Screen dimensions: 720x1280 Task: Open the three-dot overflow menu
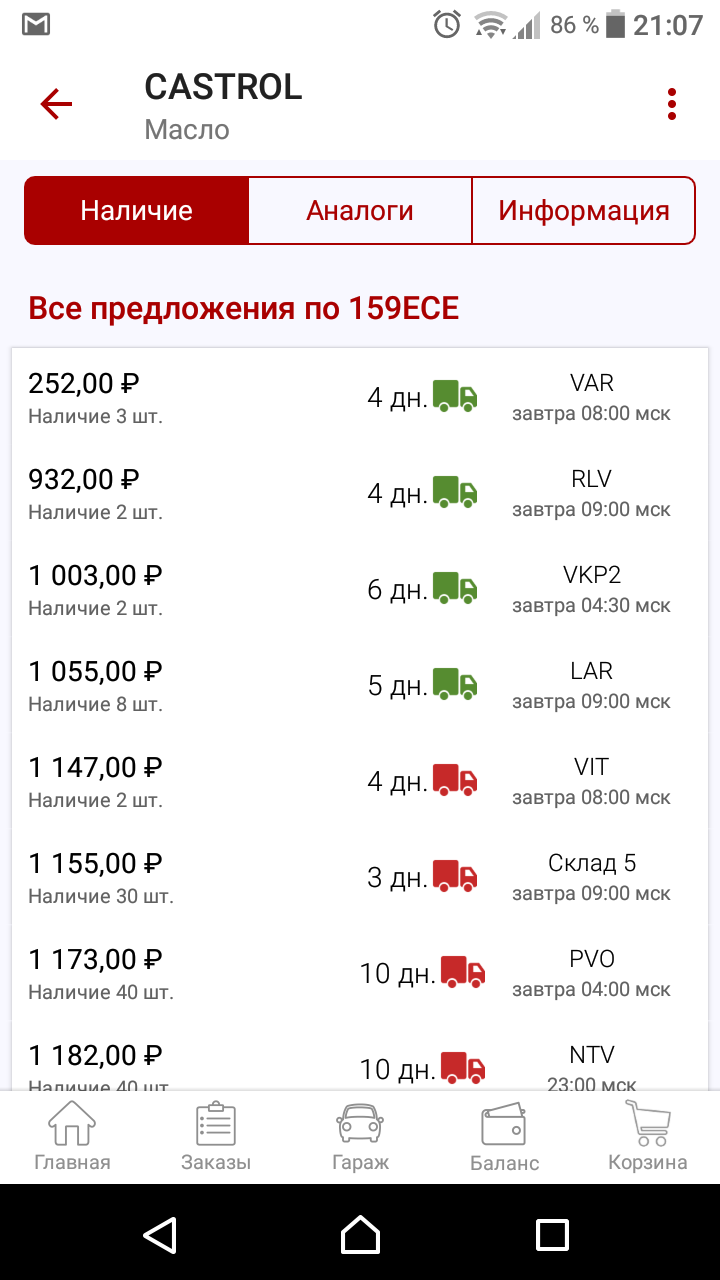pos(672,104)
